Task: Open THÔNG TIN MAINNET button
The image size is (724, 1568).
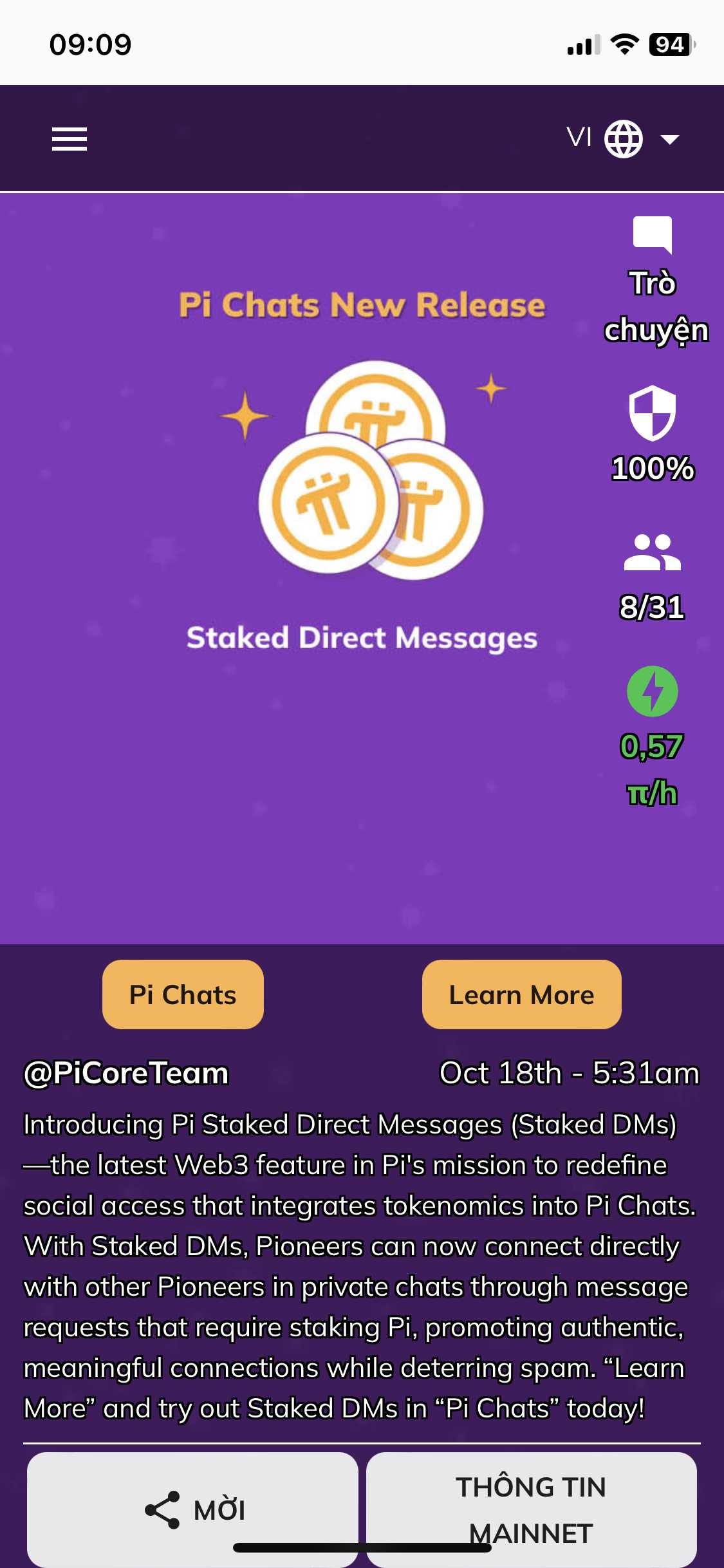Action: click(531, 1509)
